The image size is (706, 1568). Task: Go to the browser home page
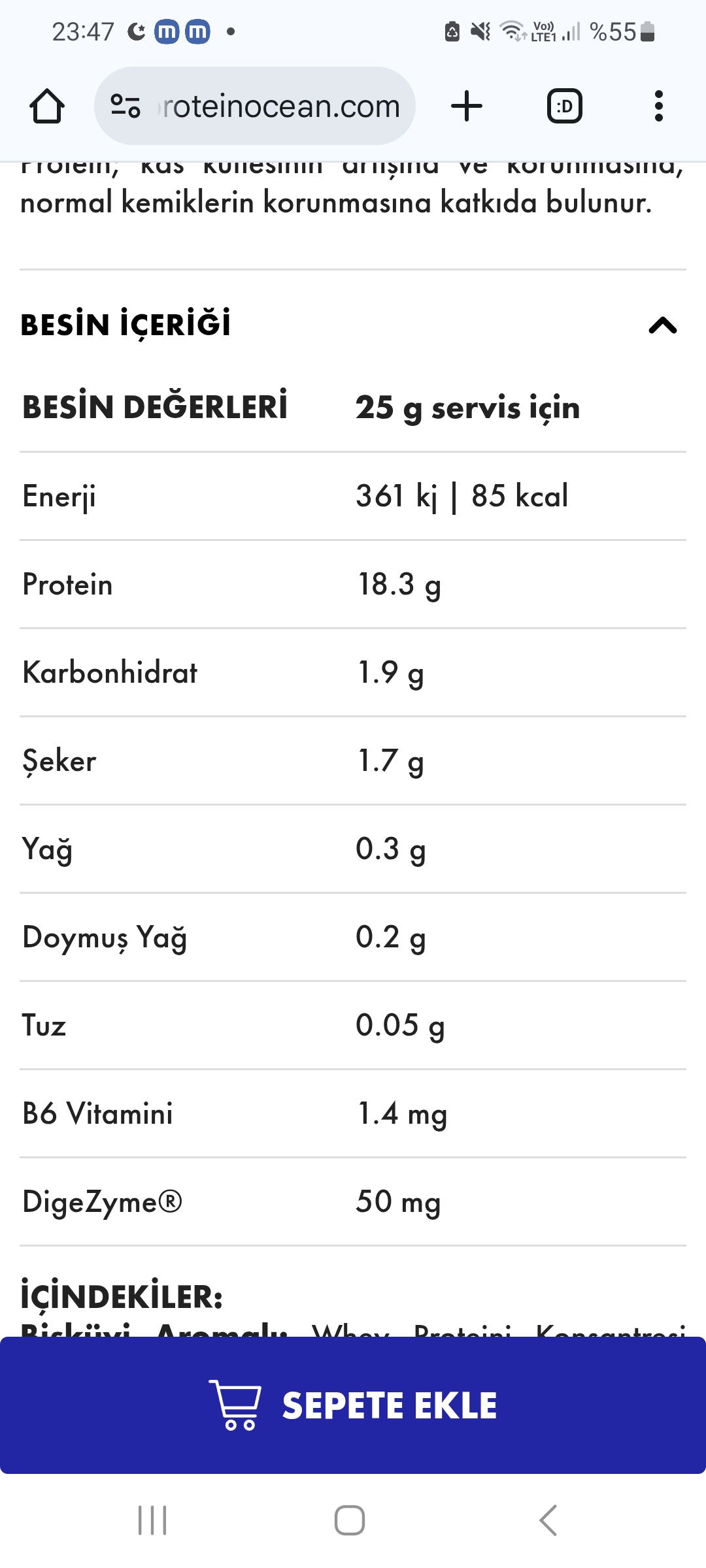[x=47, y=106]
